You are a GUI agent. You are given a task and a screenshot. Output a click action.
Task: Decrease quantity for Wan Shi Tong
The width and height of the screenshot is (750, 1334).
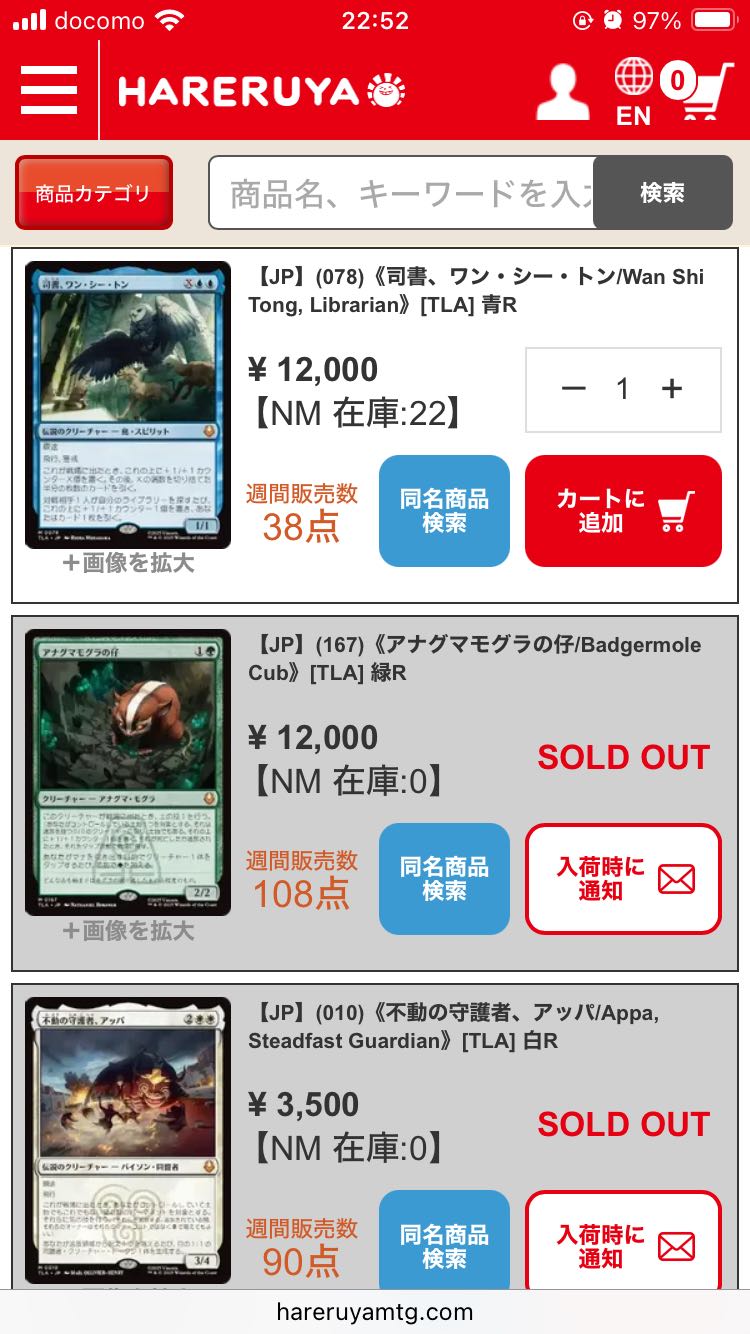573,389
